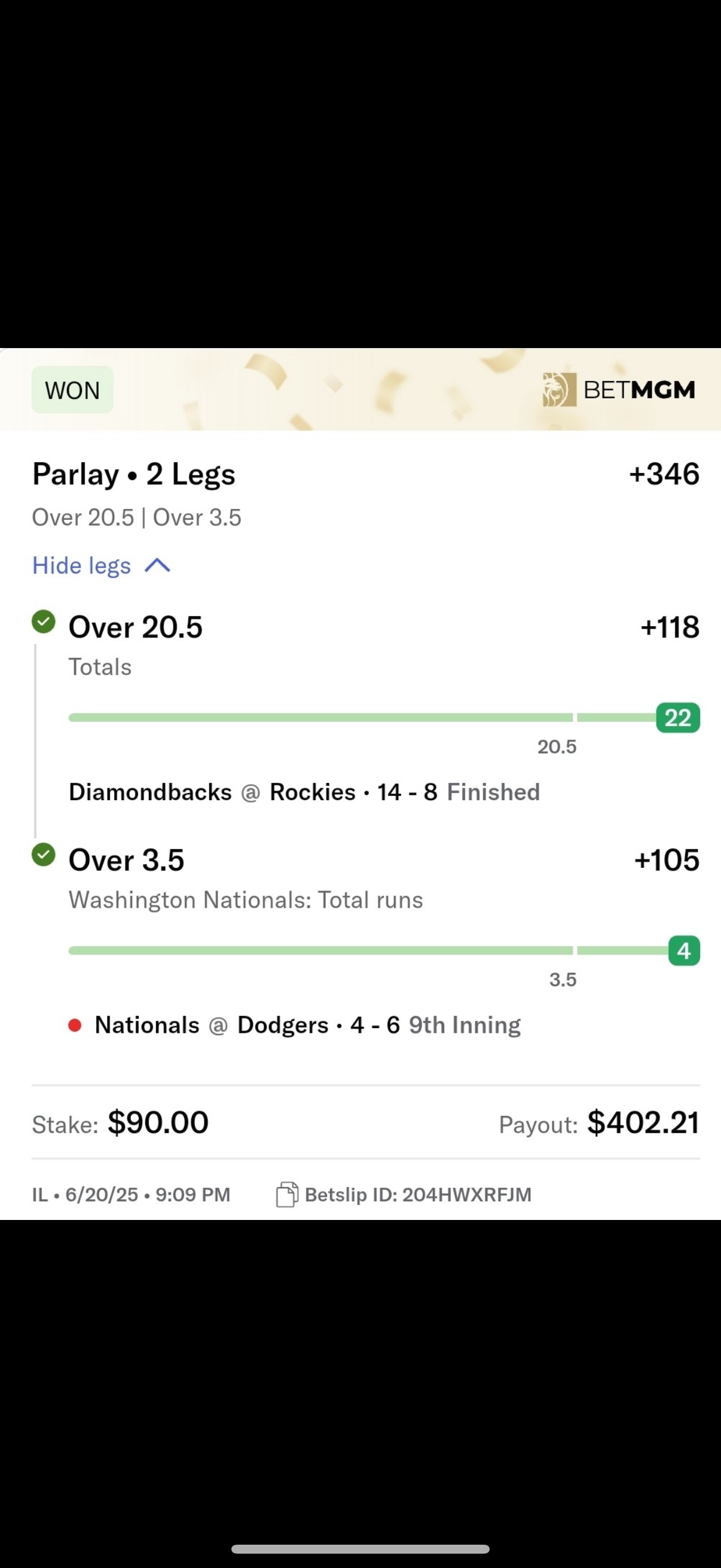The width and height of the screenshot is (721, 1568).
Task: Collapse the parlay with Hide legs
Action: (101, 566)
